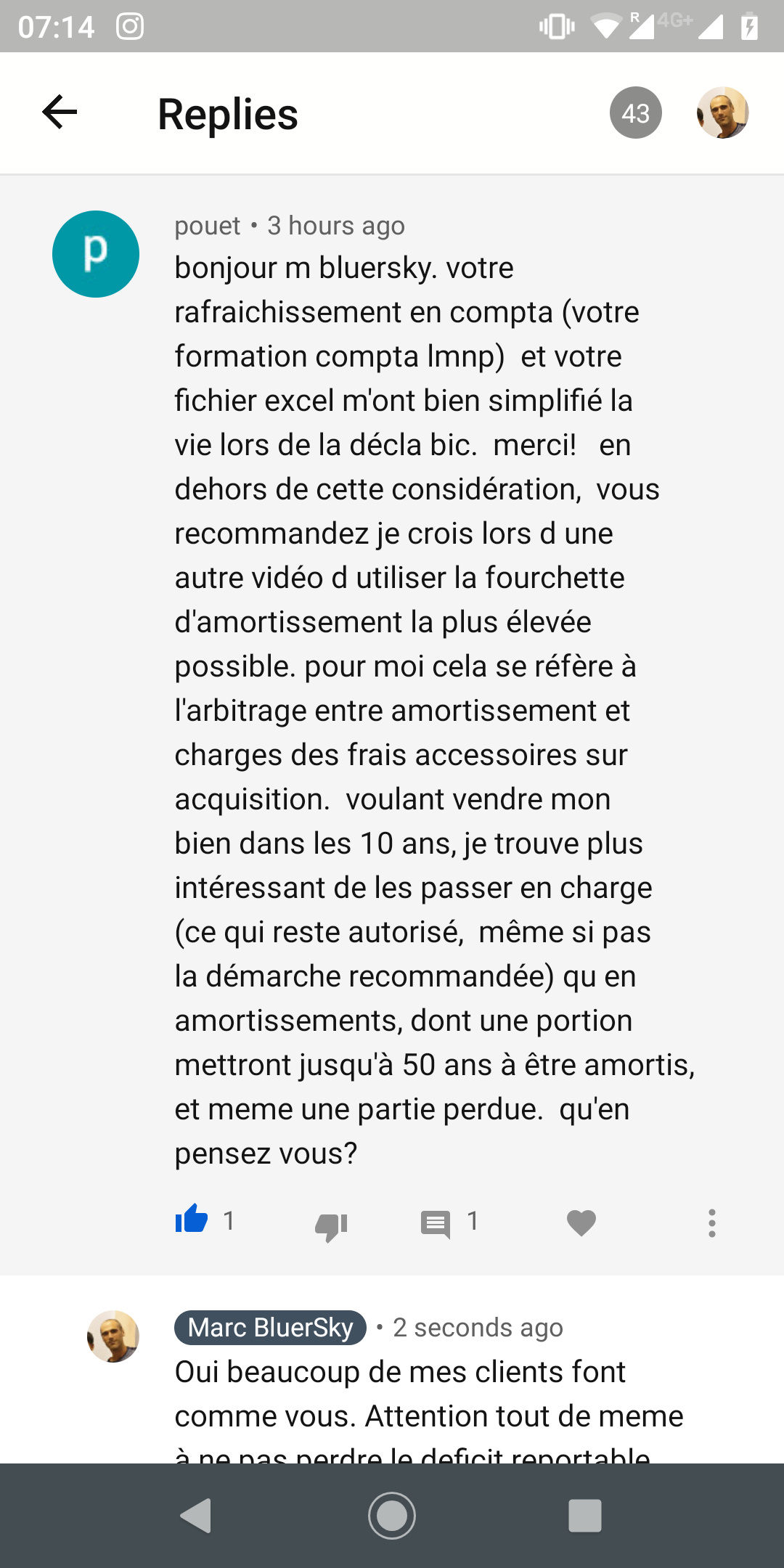Screen dimensions: 784x1568
Task: Open the account avatar in the top bar
Action: [x=723, y=113]
